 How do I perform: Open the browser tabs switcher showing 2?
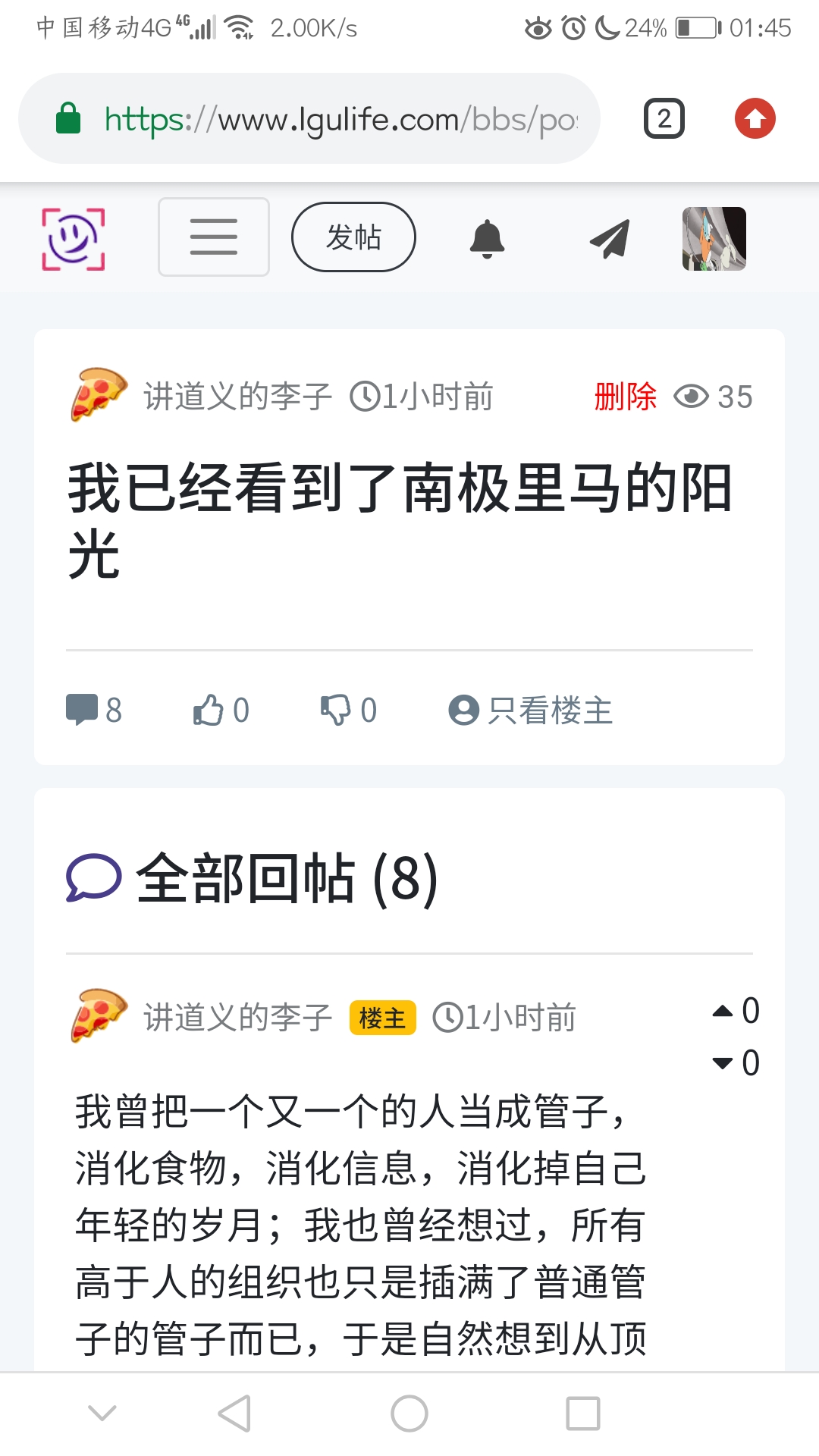[x=664, y=119]
